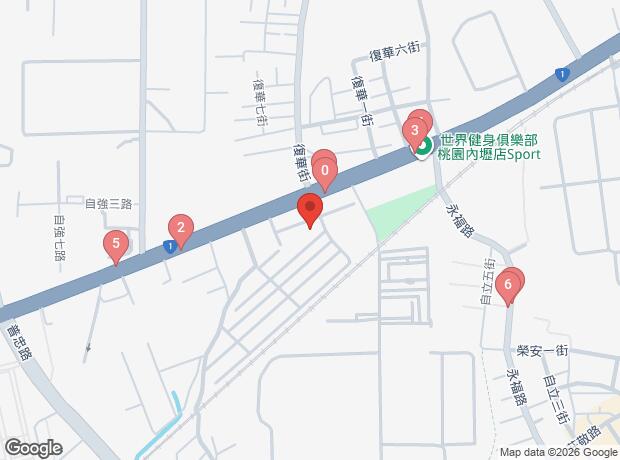The image size is (620, 460).
Task: Open map marker number 3
Action: (x=414, y=131)
